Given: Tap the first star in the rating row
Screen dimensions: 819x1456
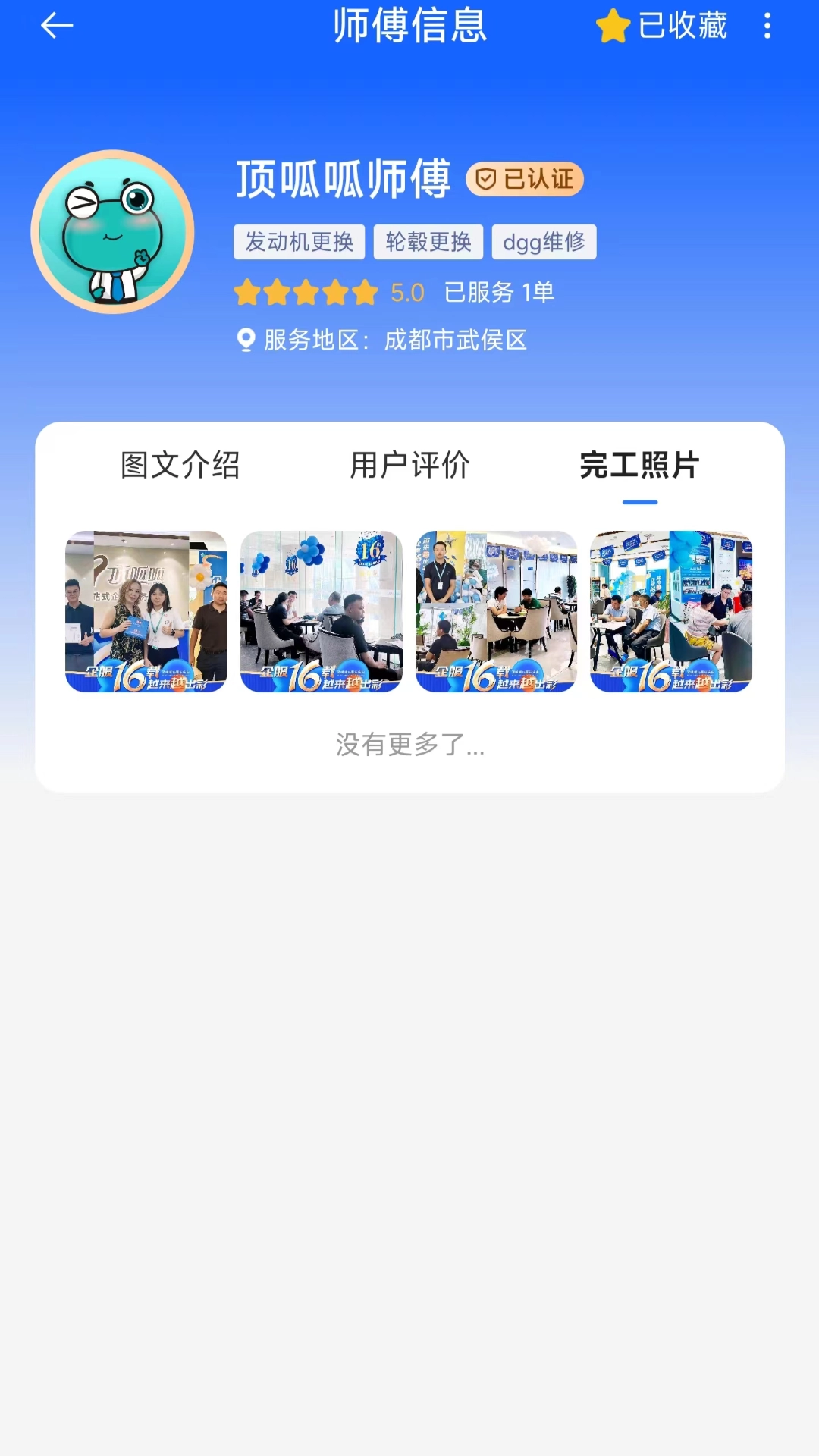Looking at the screenshot, I should point(248,291).
